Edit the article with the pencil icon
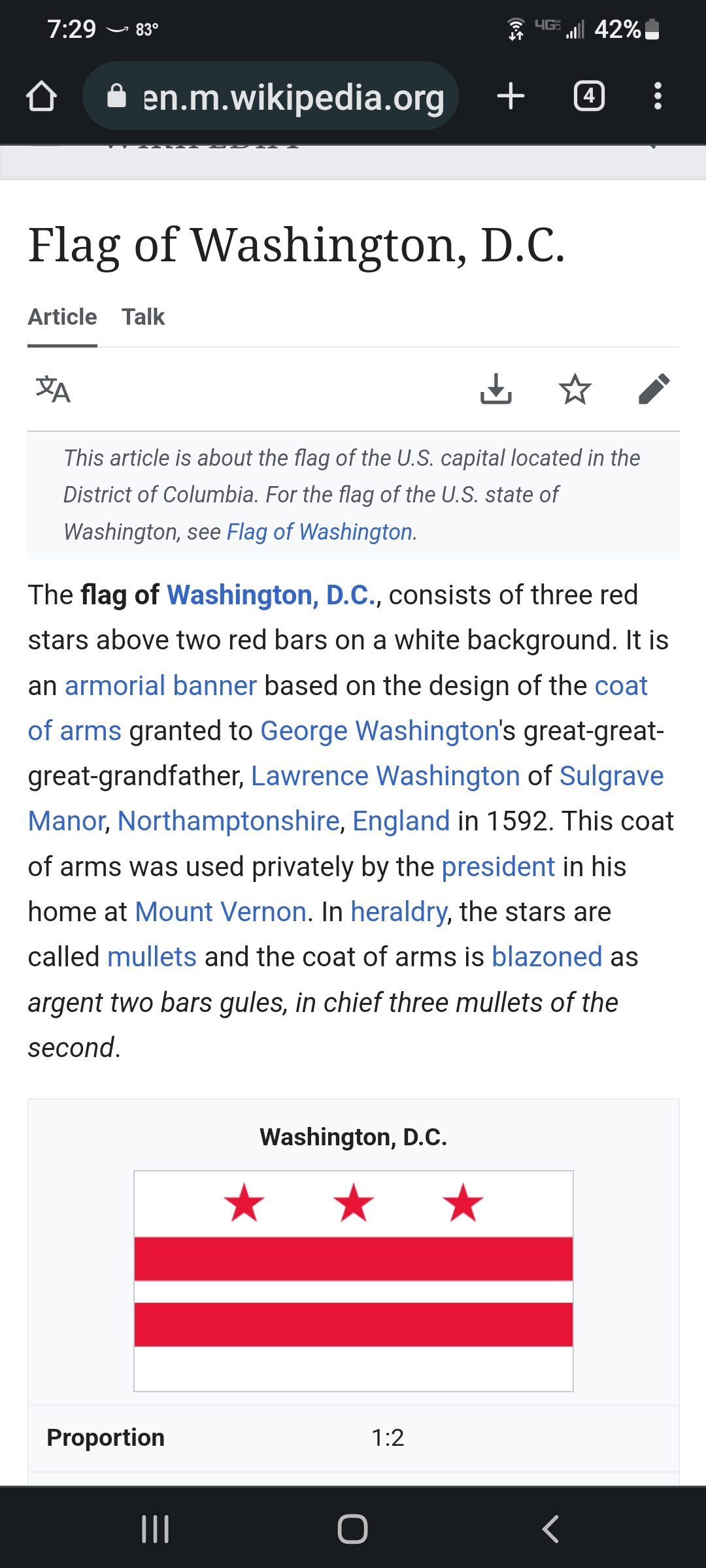 pyautogui.click(x=654, y=389)
